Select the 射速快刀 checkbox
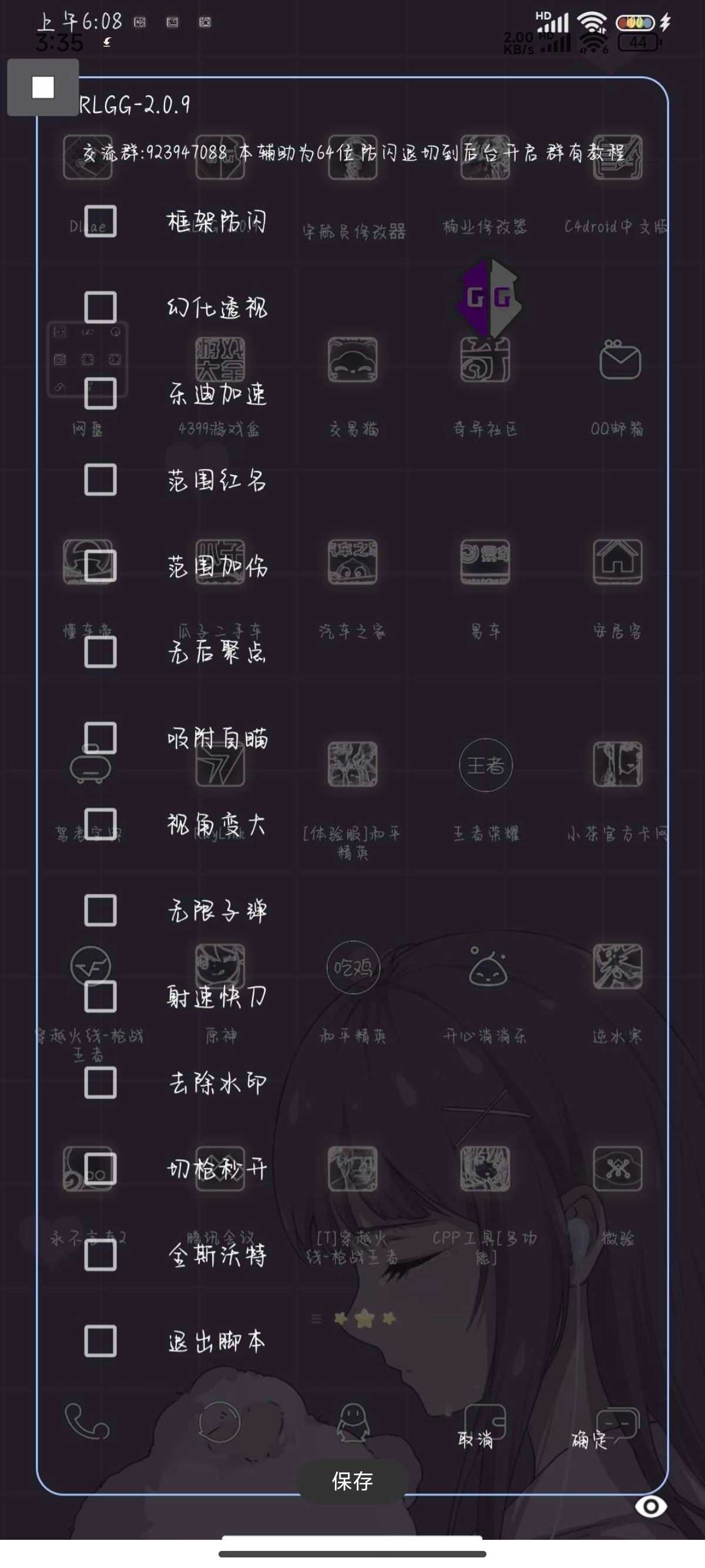The width and height of the screenshot is (705, 1568). (100, 997)
